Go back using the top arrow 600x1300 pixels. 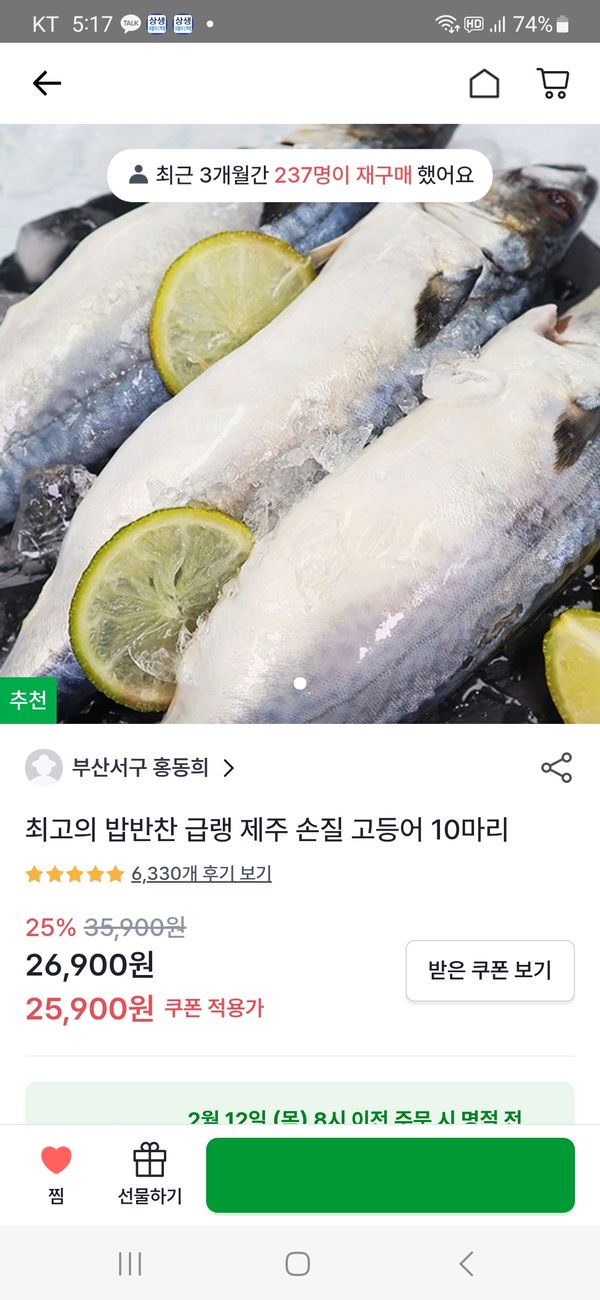pos(46,83)
